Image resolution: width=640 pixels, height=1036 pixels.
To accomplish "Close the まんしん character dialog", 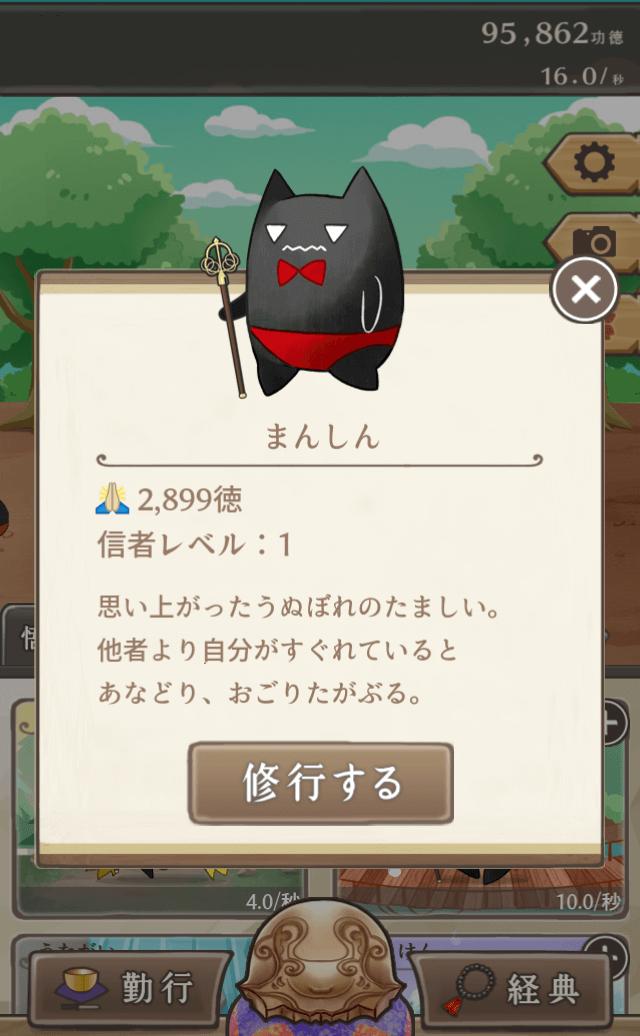I will coord(586,290).
